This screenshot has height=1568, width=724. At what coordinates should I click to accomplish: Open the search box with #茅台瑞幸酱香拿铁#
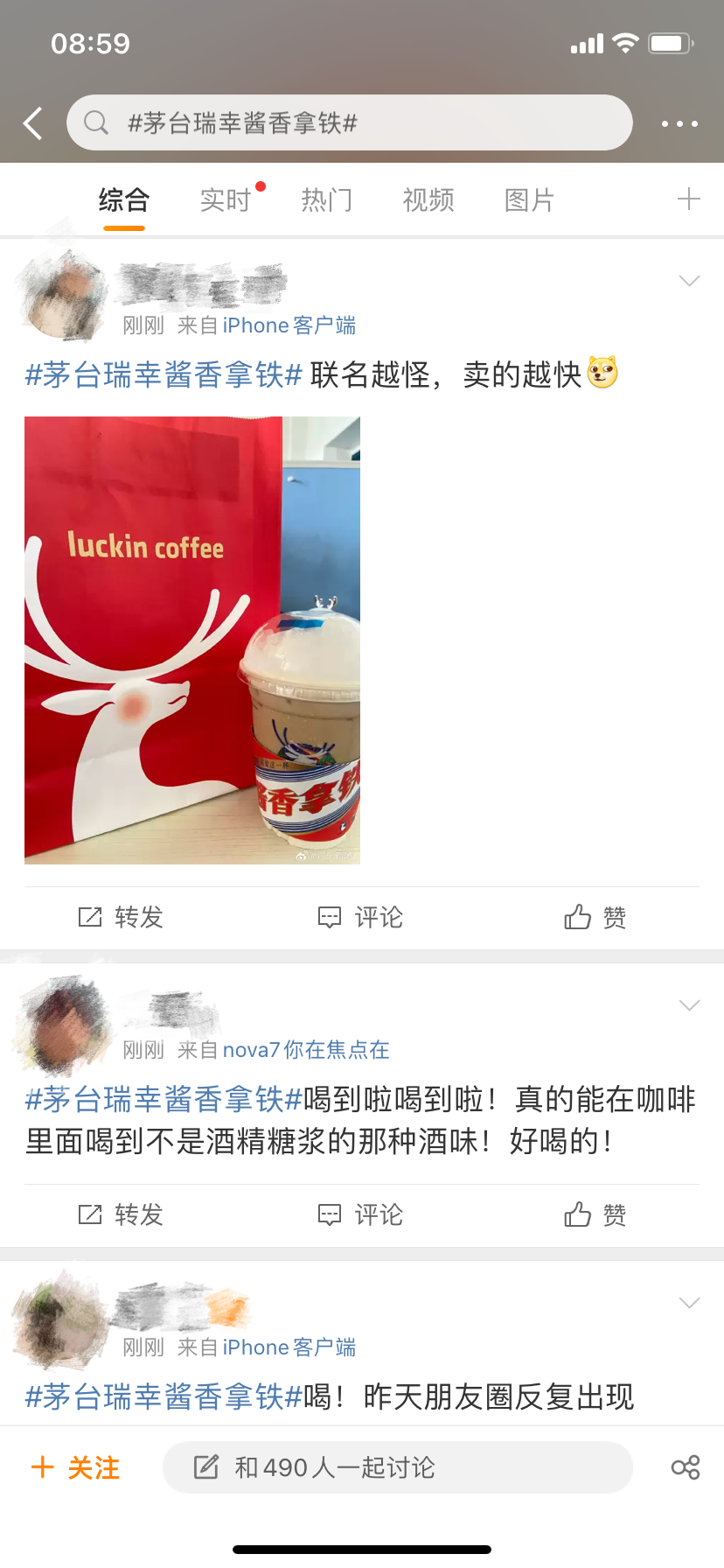[350, 123]
